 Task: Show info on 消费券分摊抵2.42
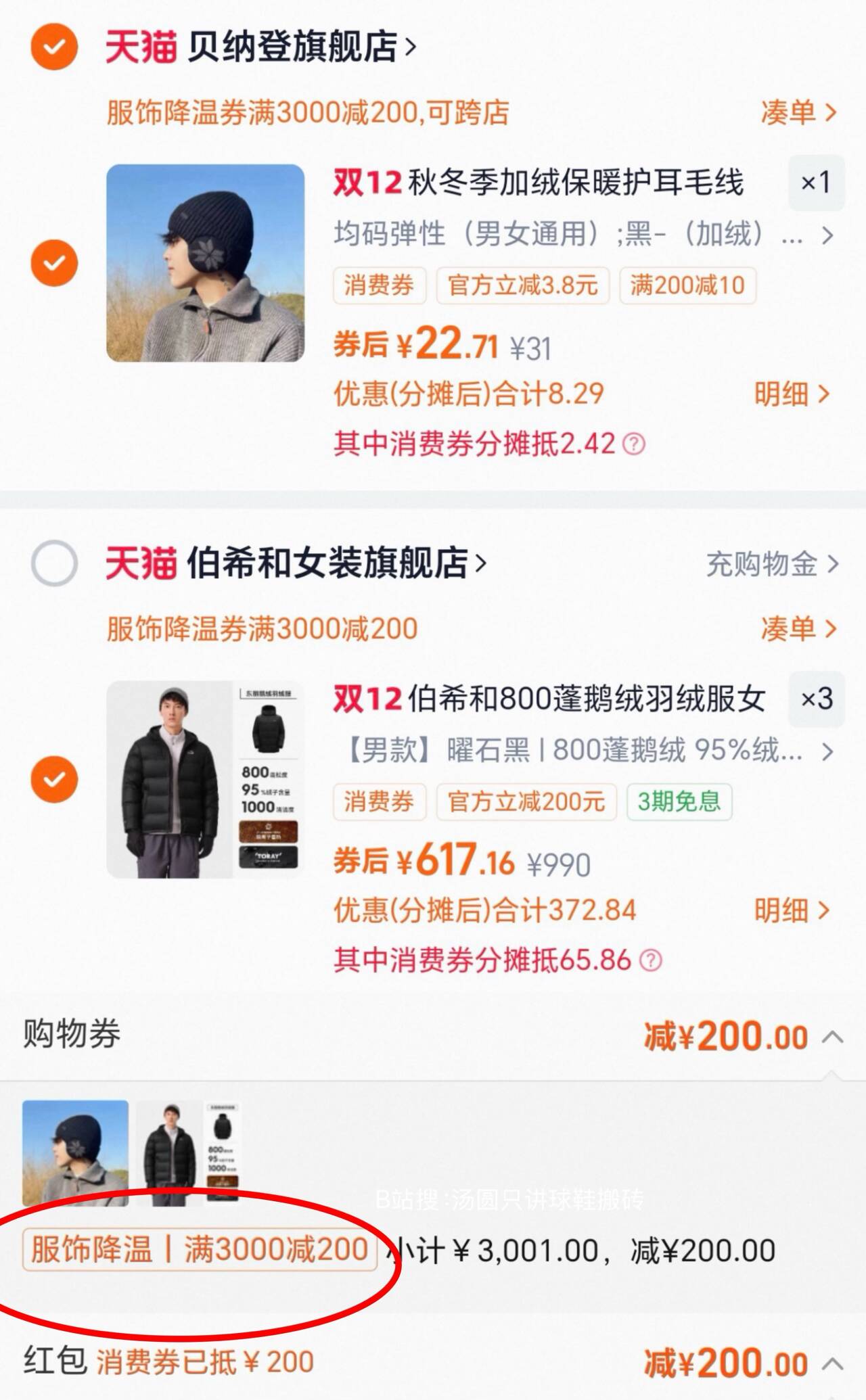[634, 444]
